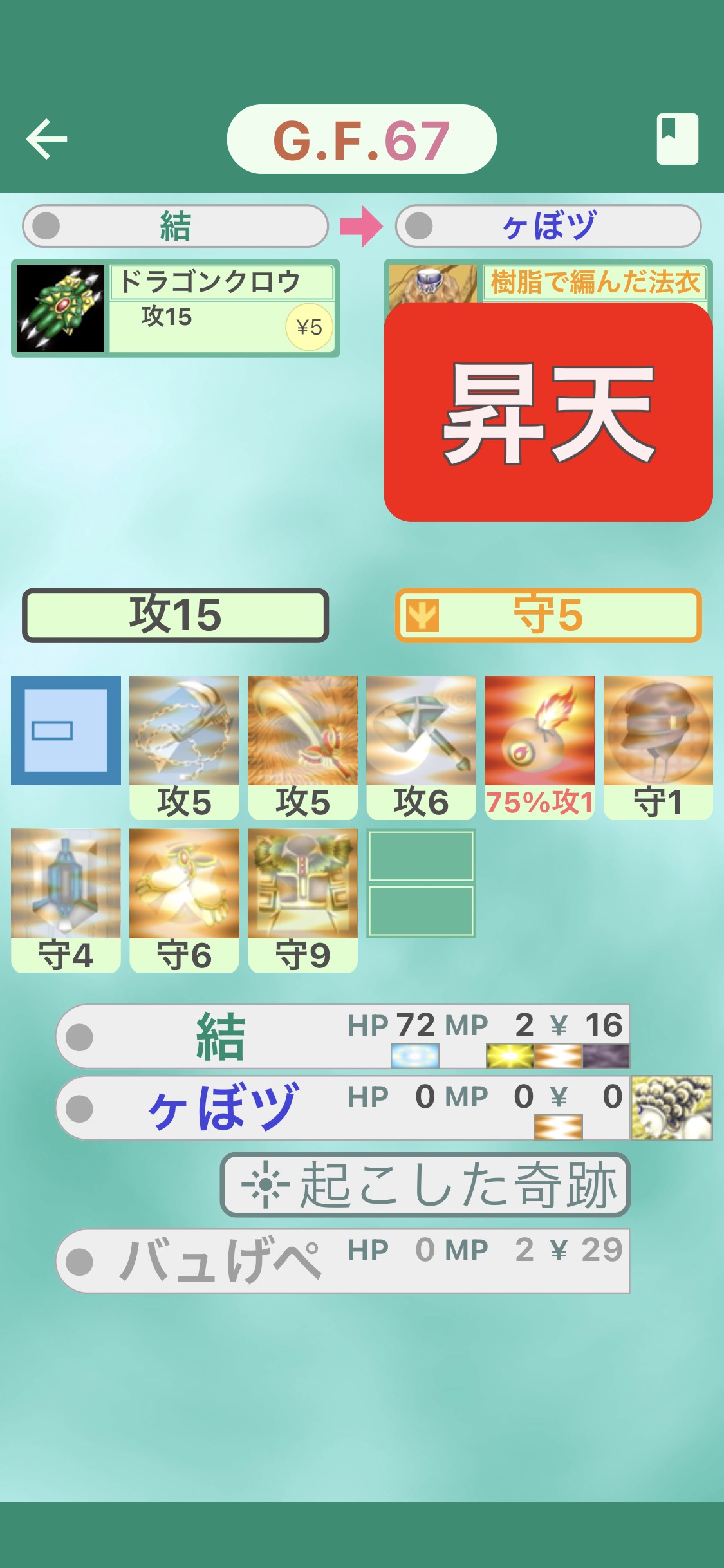
Task: Open the bookmark log icon
Action: coord(676,138)
